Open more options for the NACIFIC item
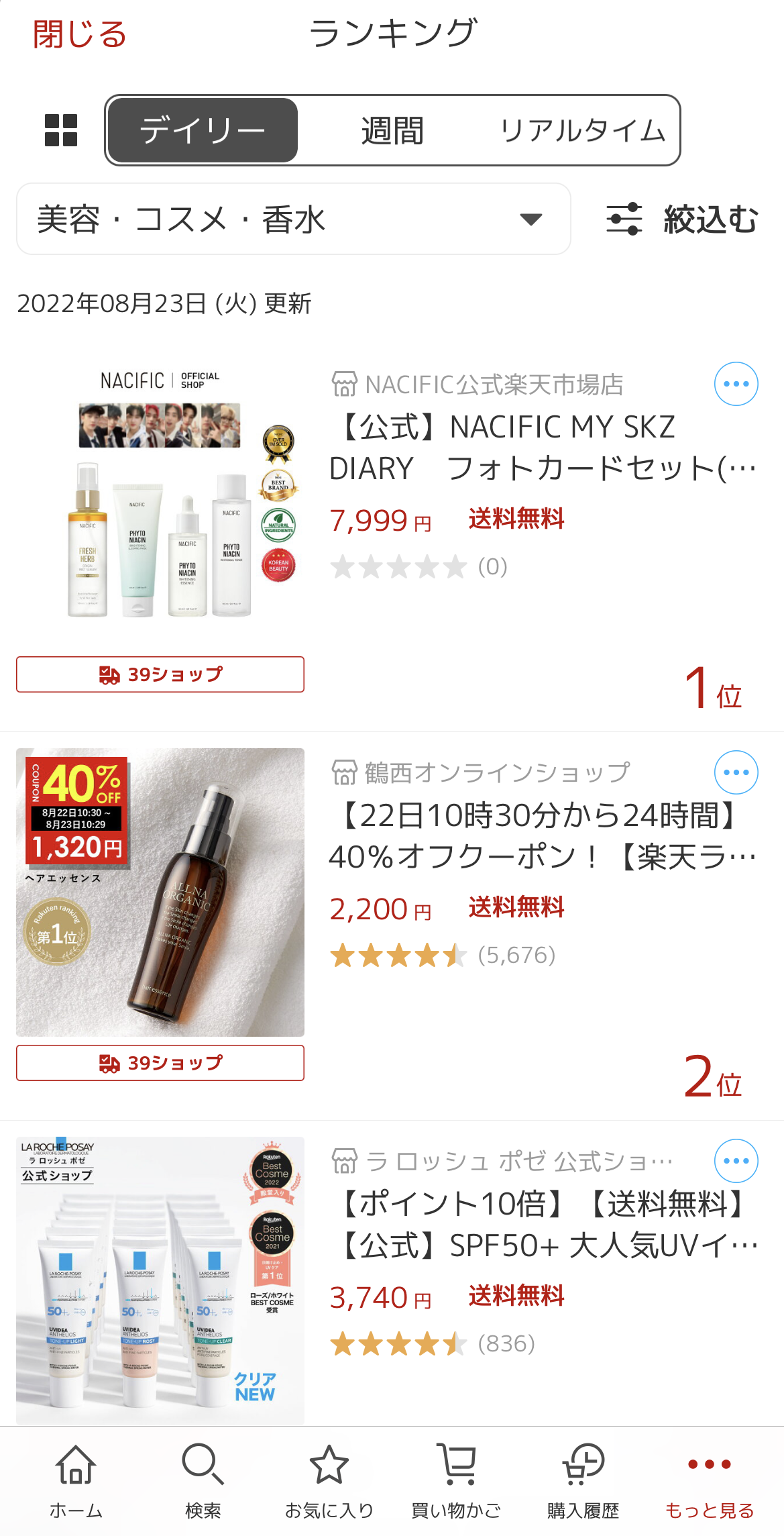 (736, 385)
